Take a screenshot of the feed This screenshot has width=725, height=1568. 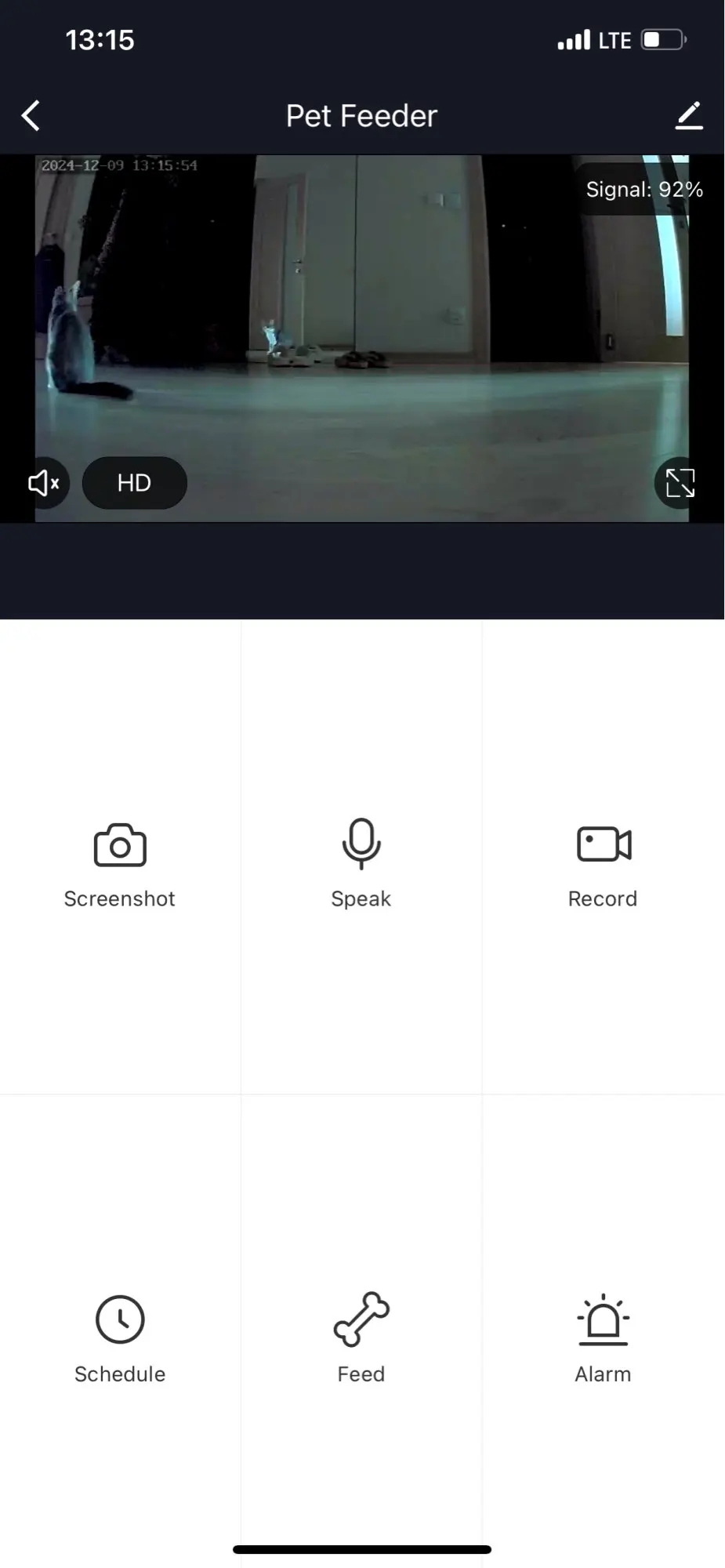click(x=120, y=865)
